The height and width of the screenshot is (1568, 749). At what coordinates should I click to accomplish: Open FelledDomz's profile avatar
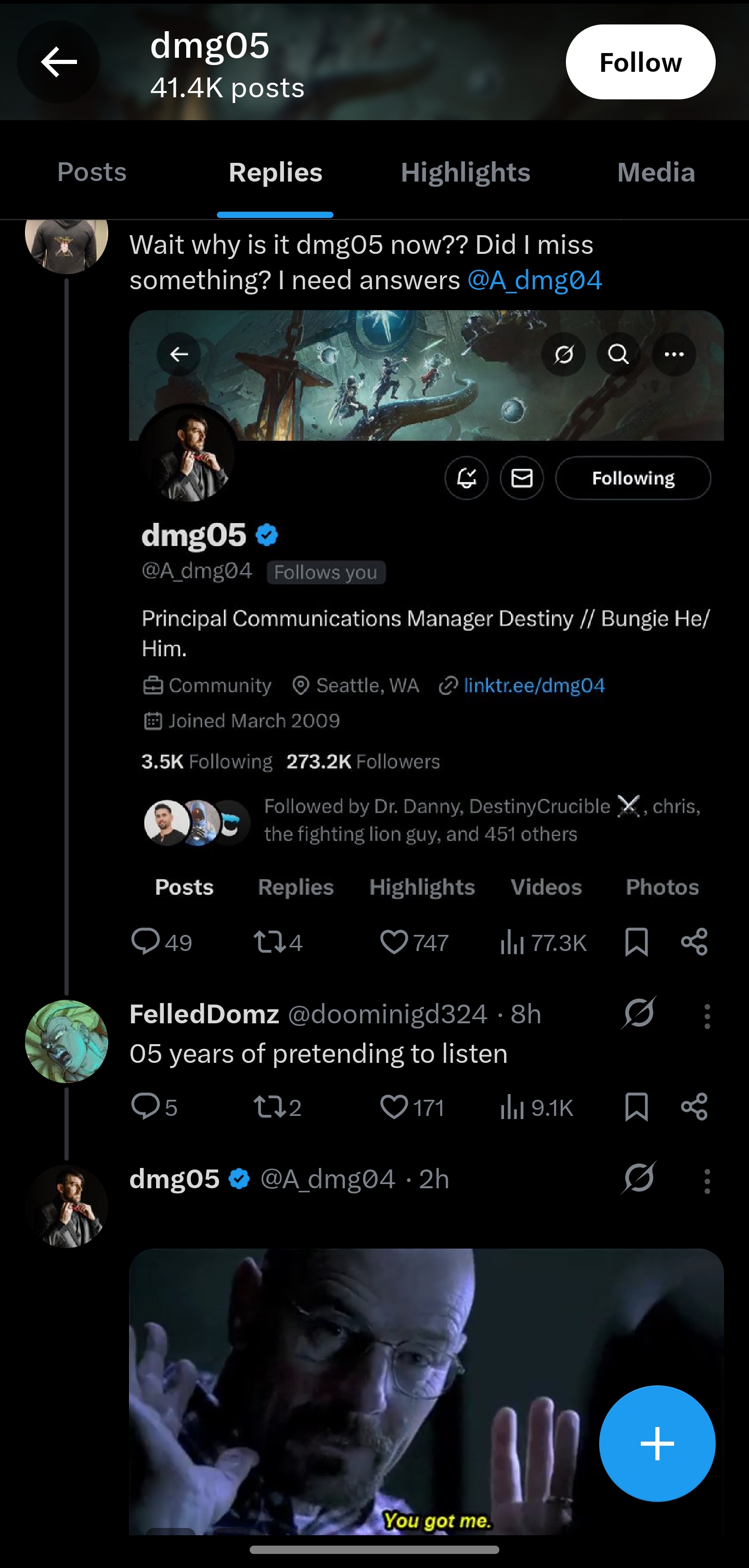pyautogui.click(x=67, y=1042)
